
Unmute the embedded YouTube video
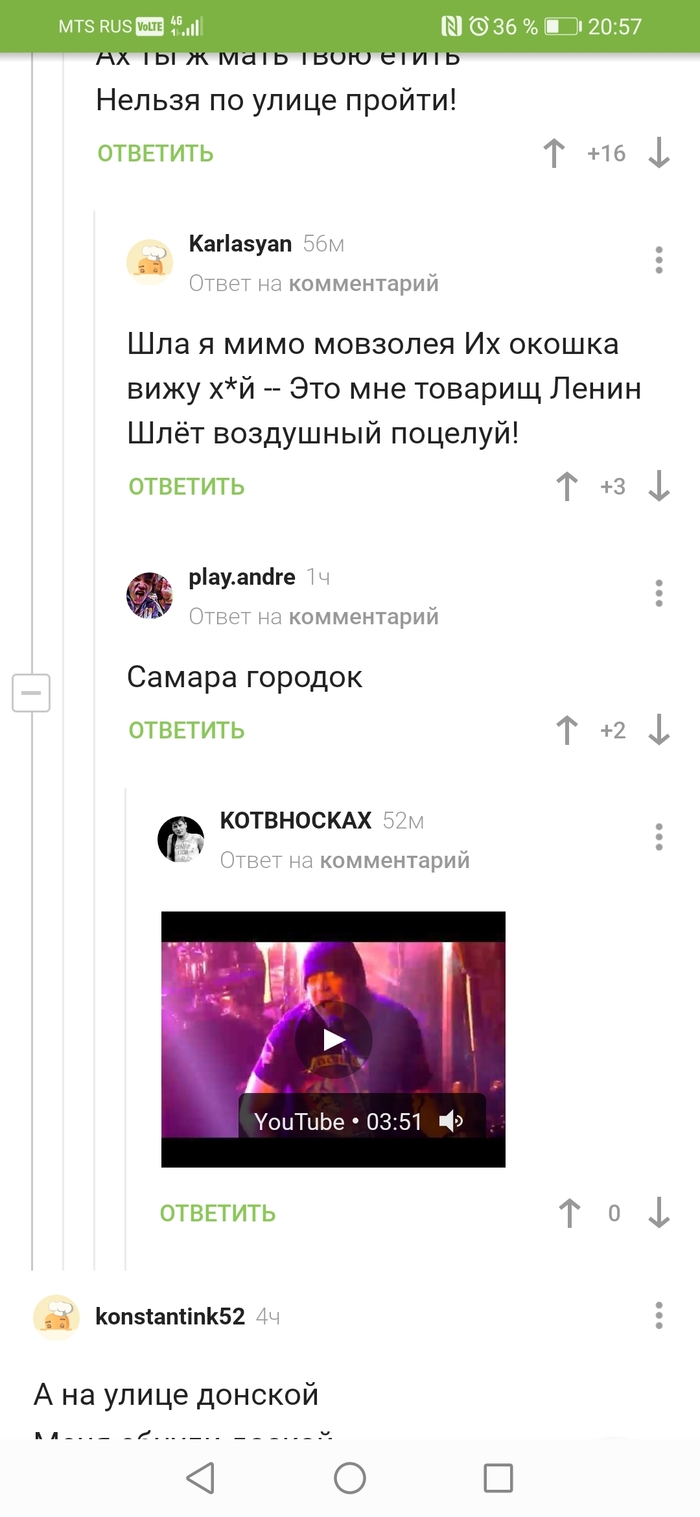coord(452,1122)
